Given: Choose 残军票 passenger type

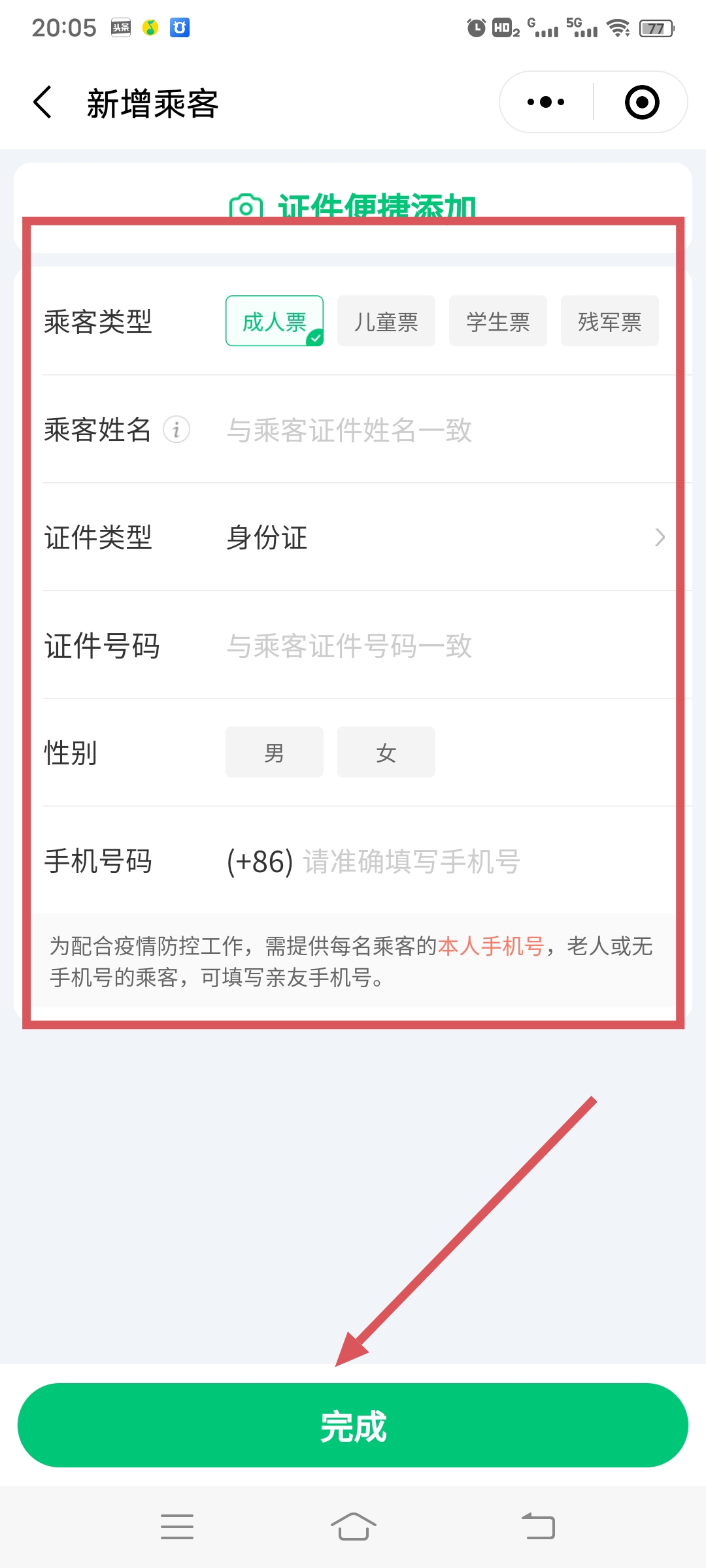Looking at the screenshot, I should 609,321.
